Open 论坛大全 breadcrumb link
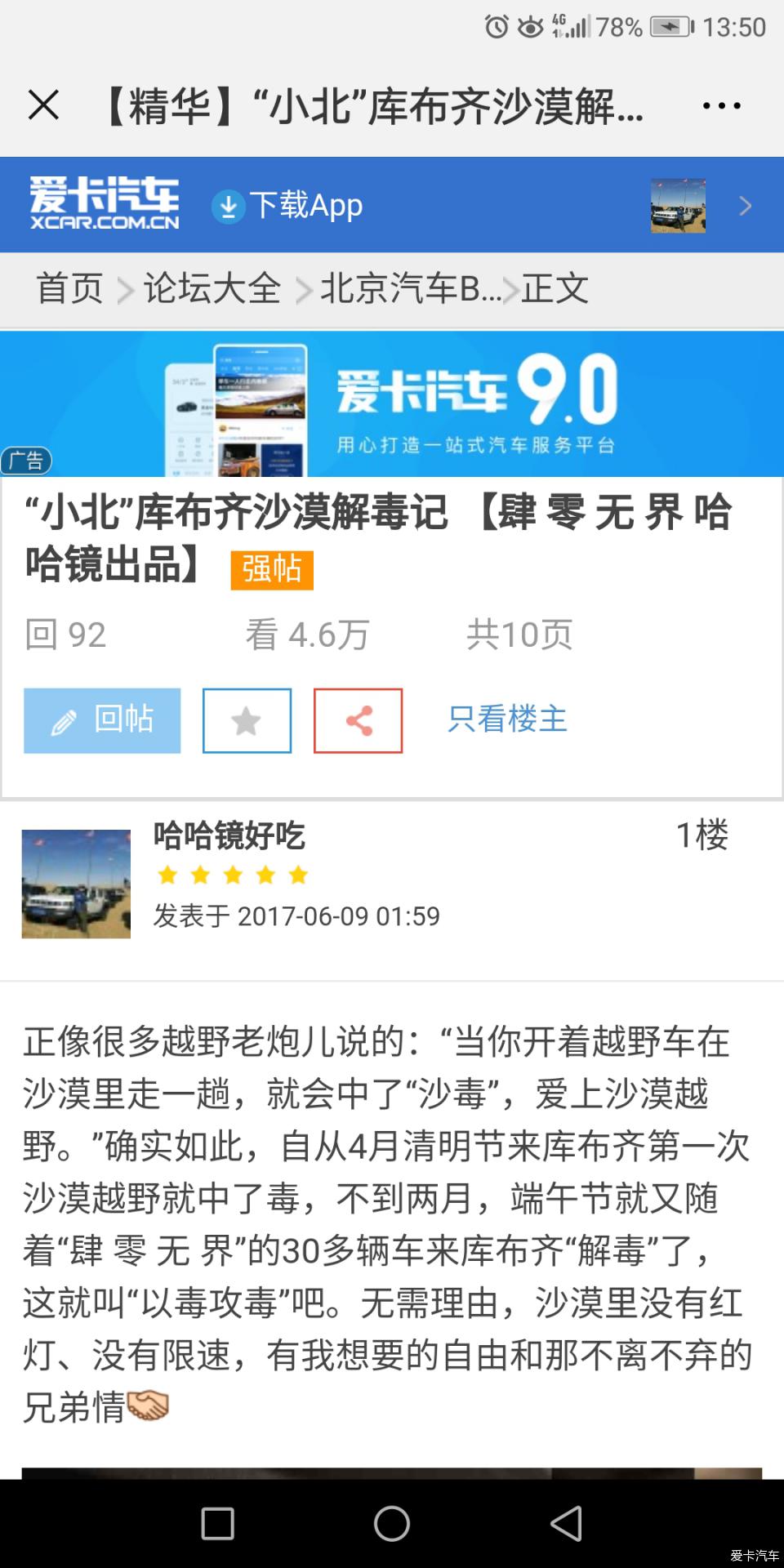 [x=212, y=288]
